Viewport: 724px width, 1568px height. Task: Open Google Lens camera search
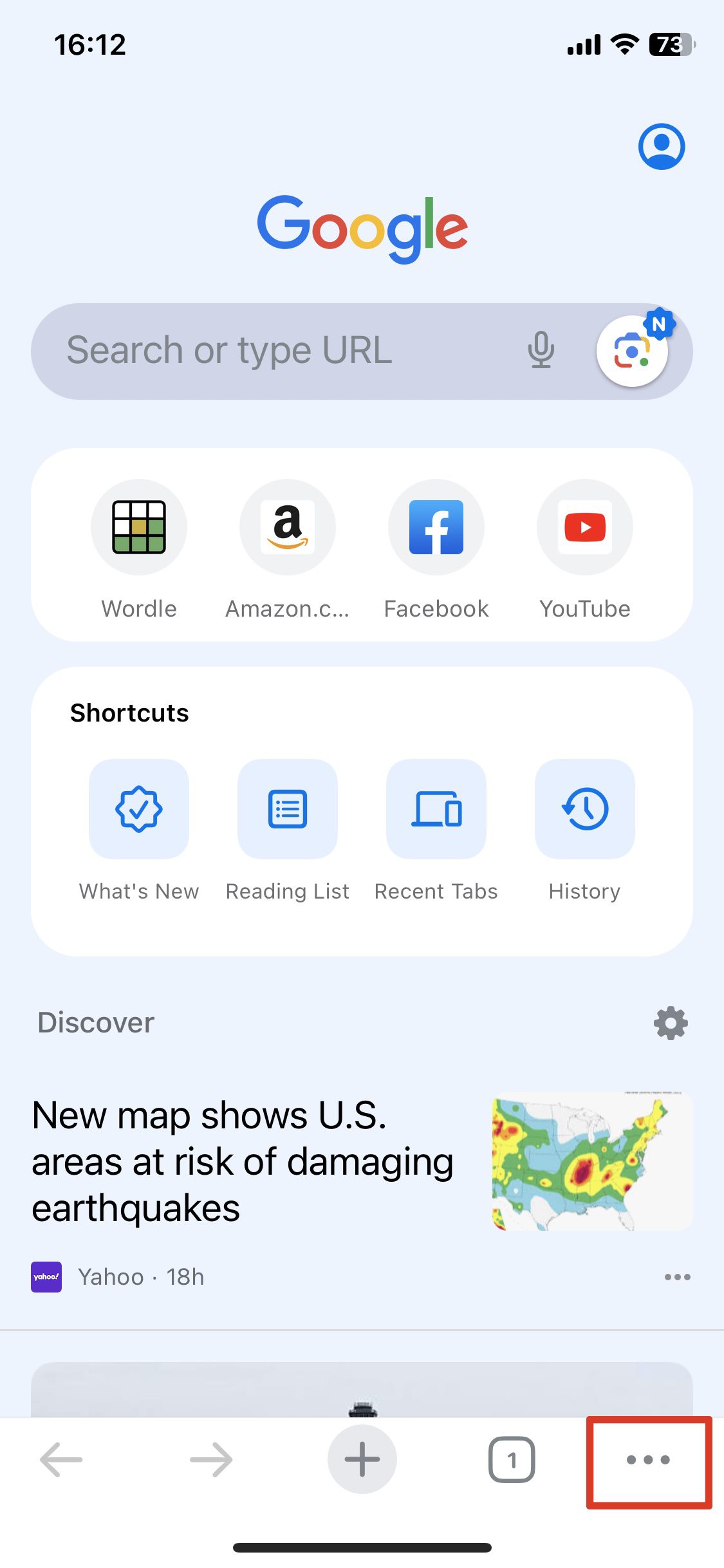632,351
